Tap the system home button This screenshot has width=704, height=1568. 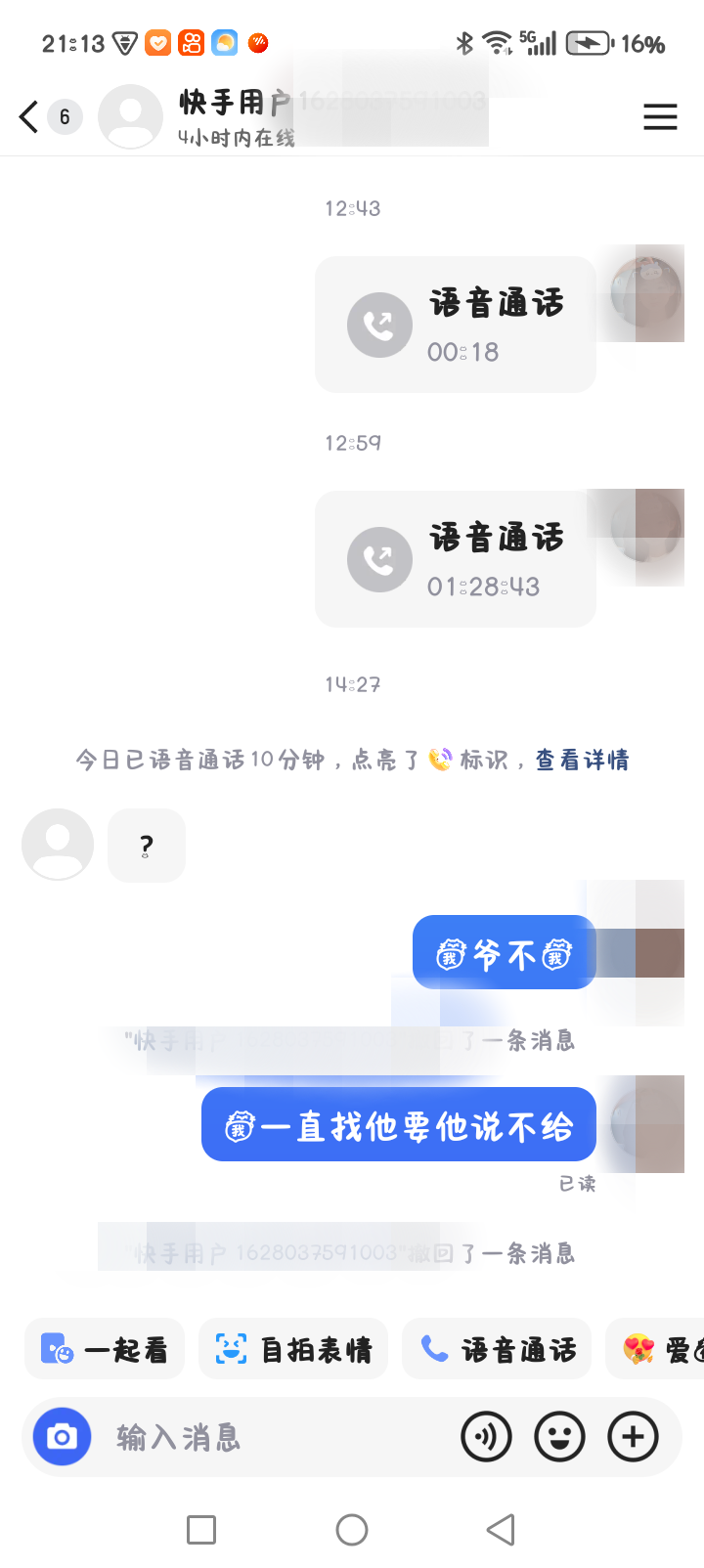tap(352, 1530)
